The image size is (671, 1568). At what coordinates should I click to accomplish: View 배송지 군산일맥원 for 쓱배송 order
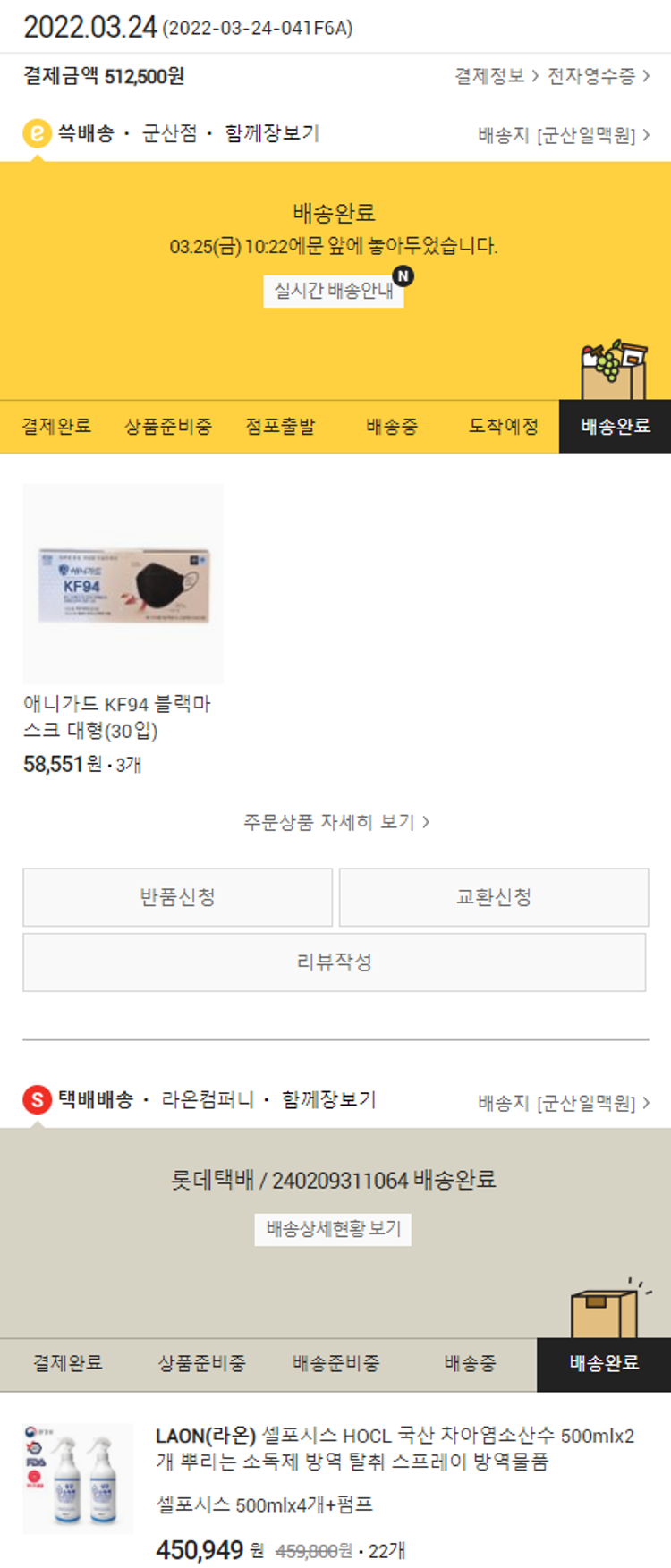point(564,135)
